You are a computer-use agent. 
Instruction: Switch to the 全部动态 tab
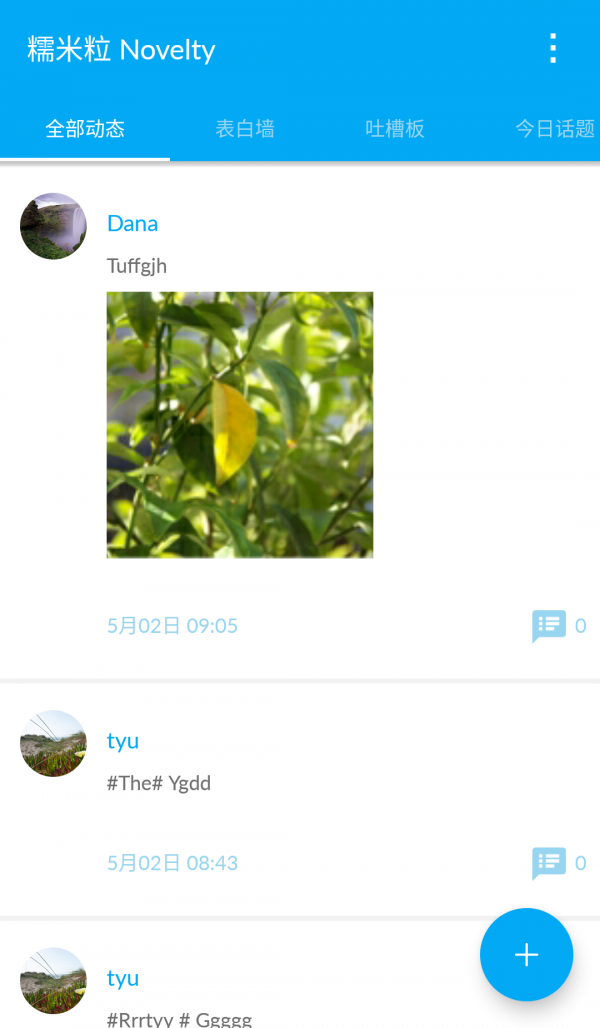coord(85,129)
